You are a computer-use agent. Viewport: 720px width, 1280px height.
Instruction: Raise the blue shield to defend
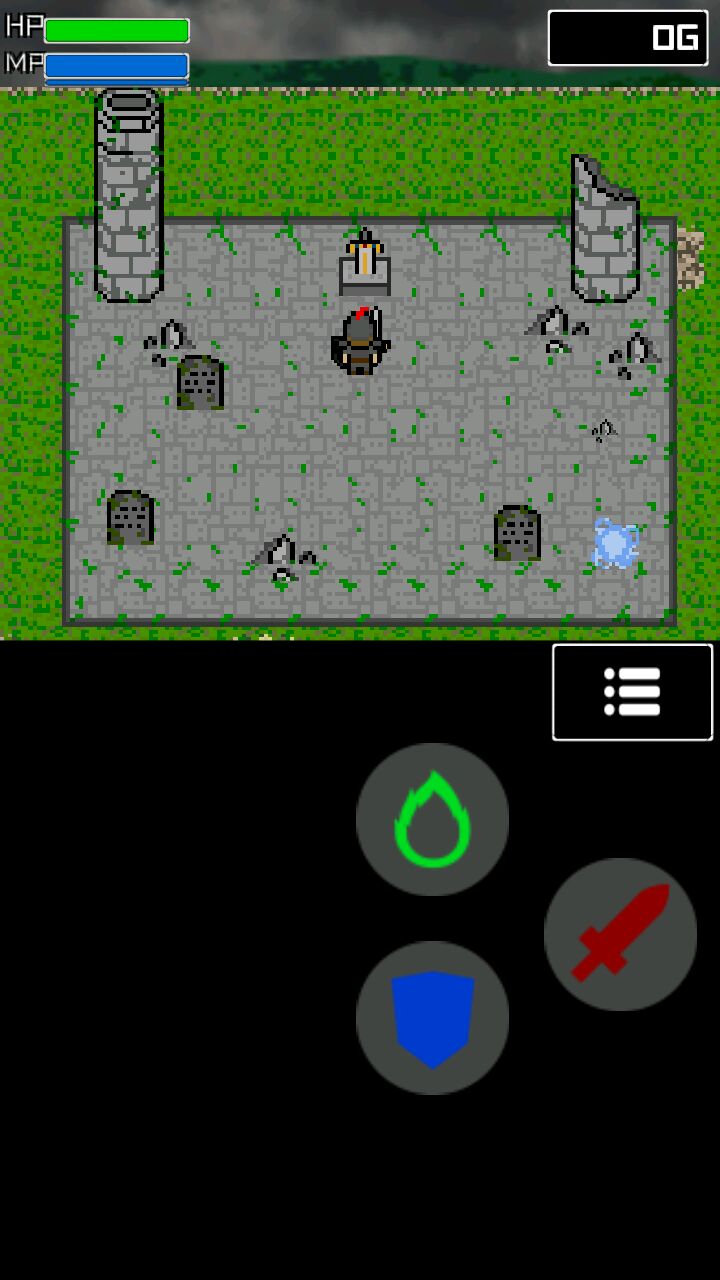tap(432, 1018)
